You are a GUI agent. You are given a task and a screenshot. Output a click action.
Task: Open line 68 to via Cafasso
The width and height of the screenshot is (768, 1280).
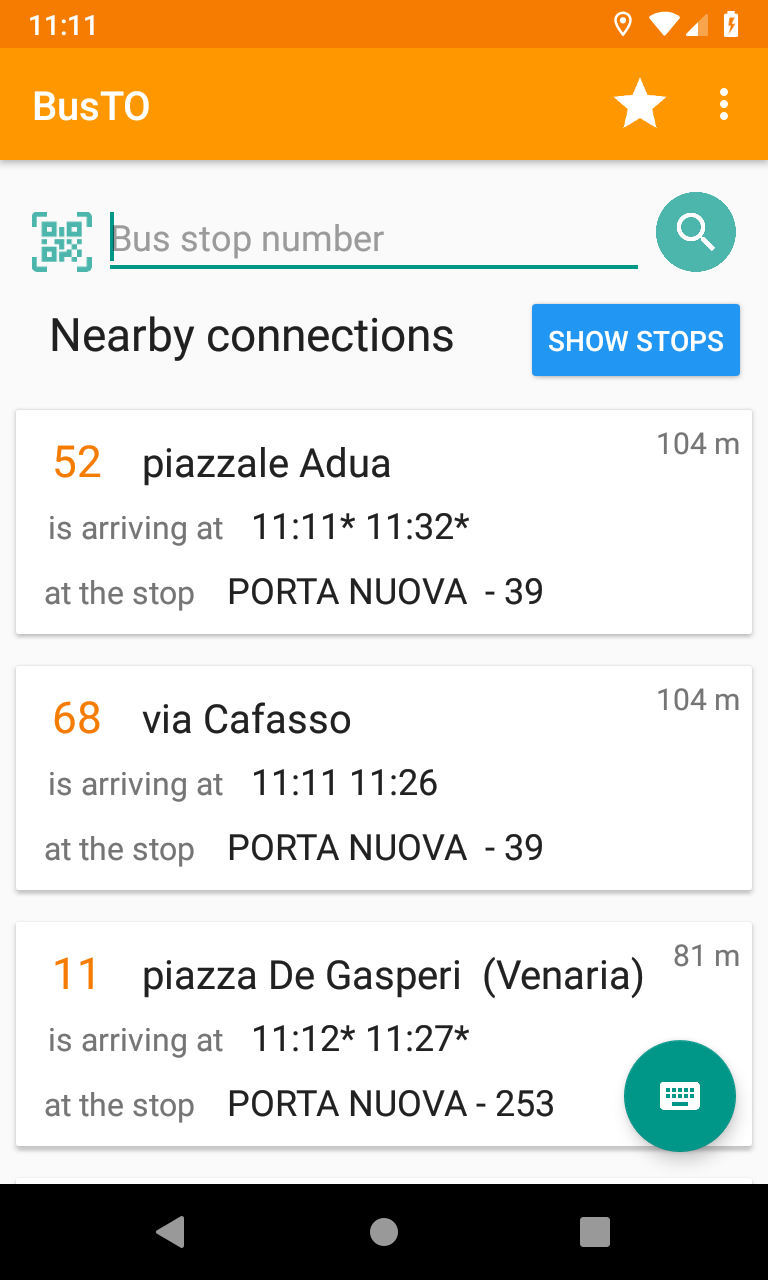(383, 778)
